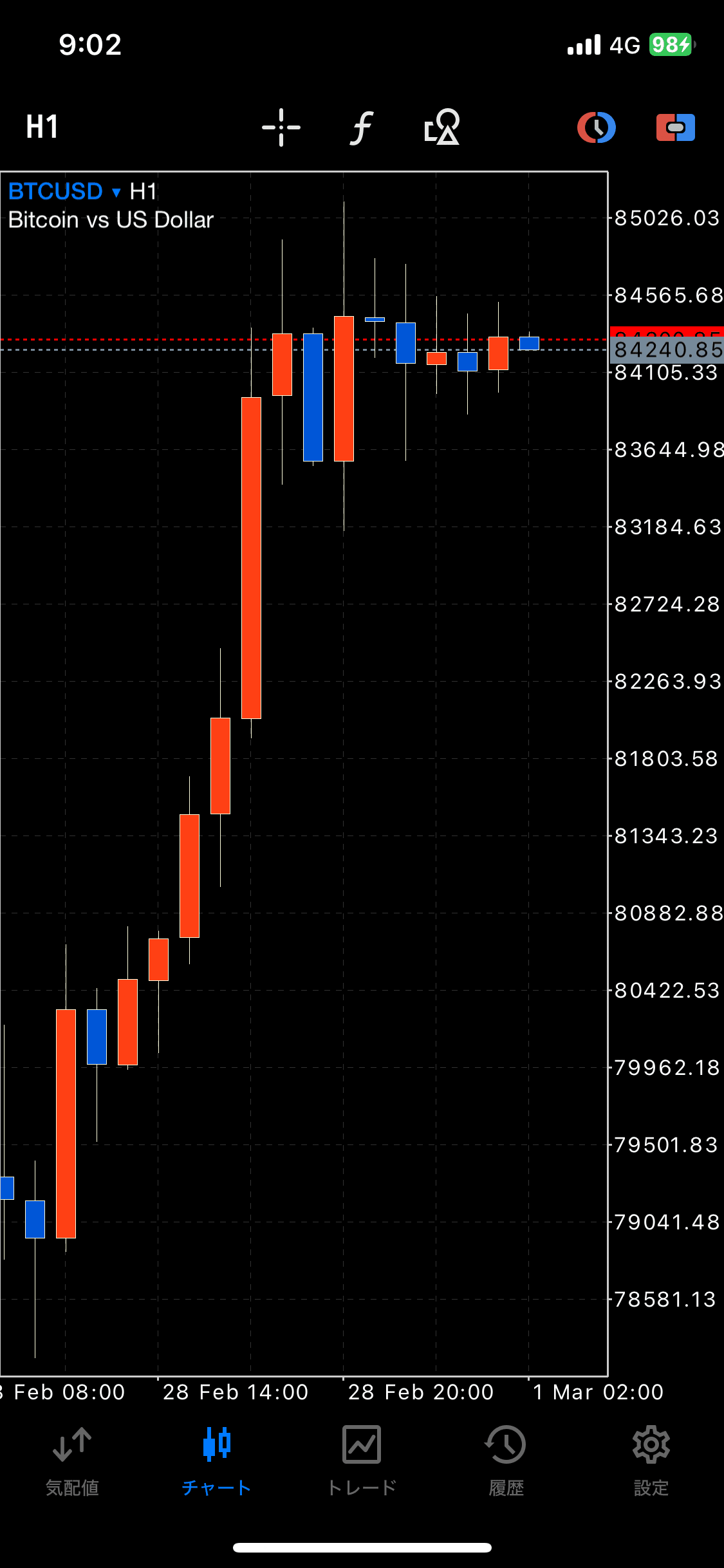Tap the trading session clock icon
Screen dimensions: 724x1568
click(x=596, y=127)
